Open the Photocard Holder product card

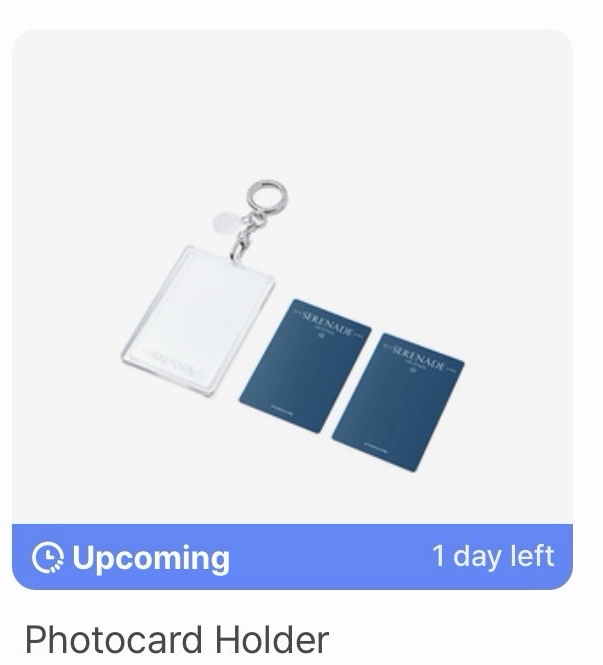coord(292,300)
